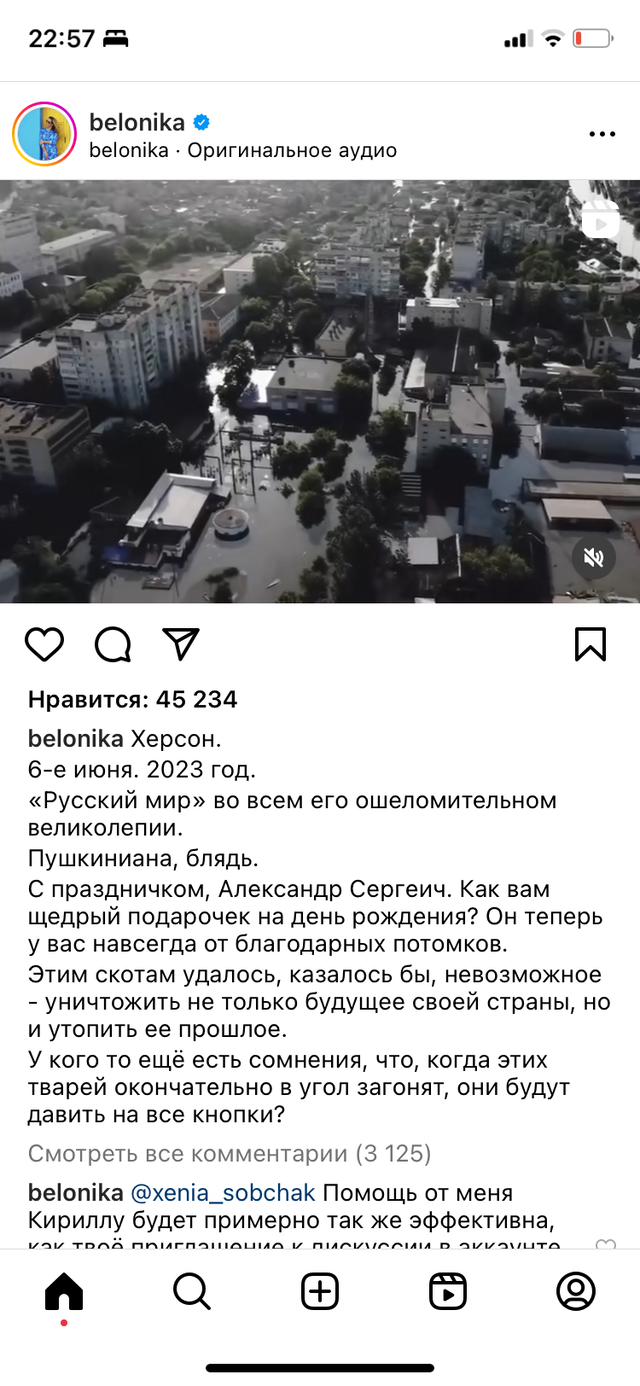Image resolution: width=640 pixels, height=1386 pixels.
Task: Open the Reels video in full view
Action: (602, 219)
